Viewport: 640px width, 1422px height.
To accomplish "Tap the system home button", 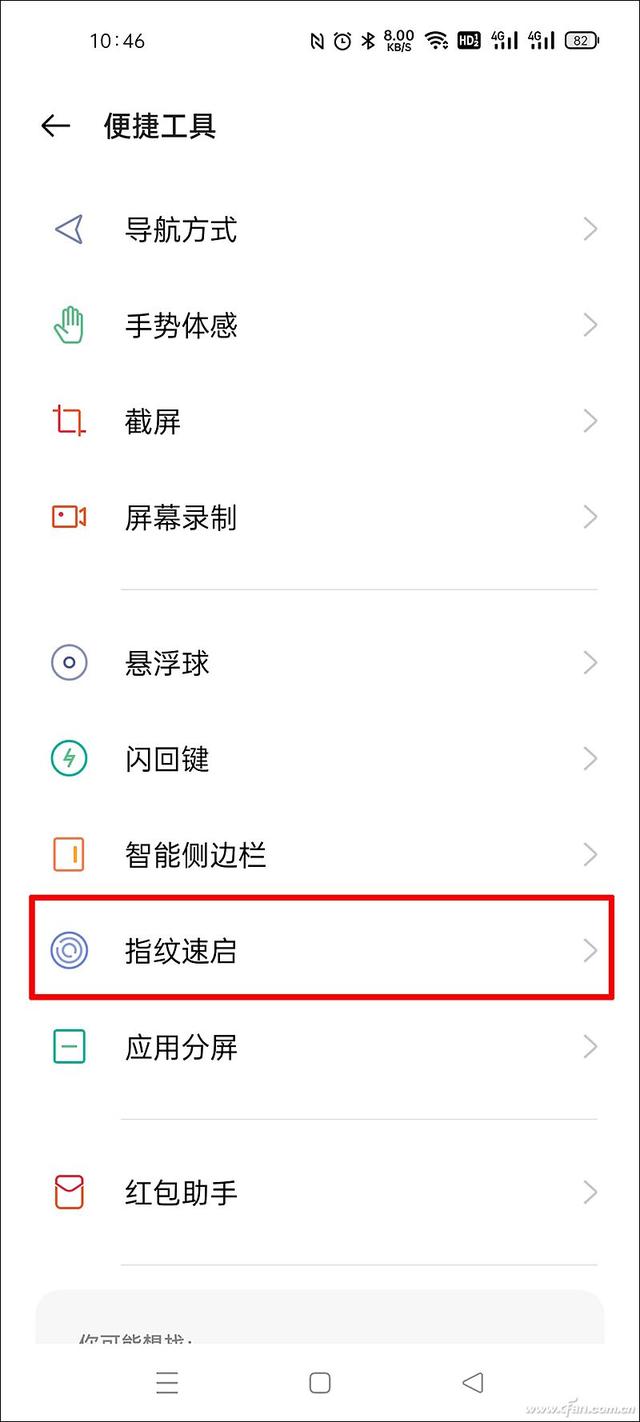I will coord(320,1383).
